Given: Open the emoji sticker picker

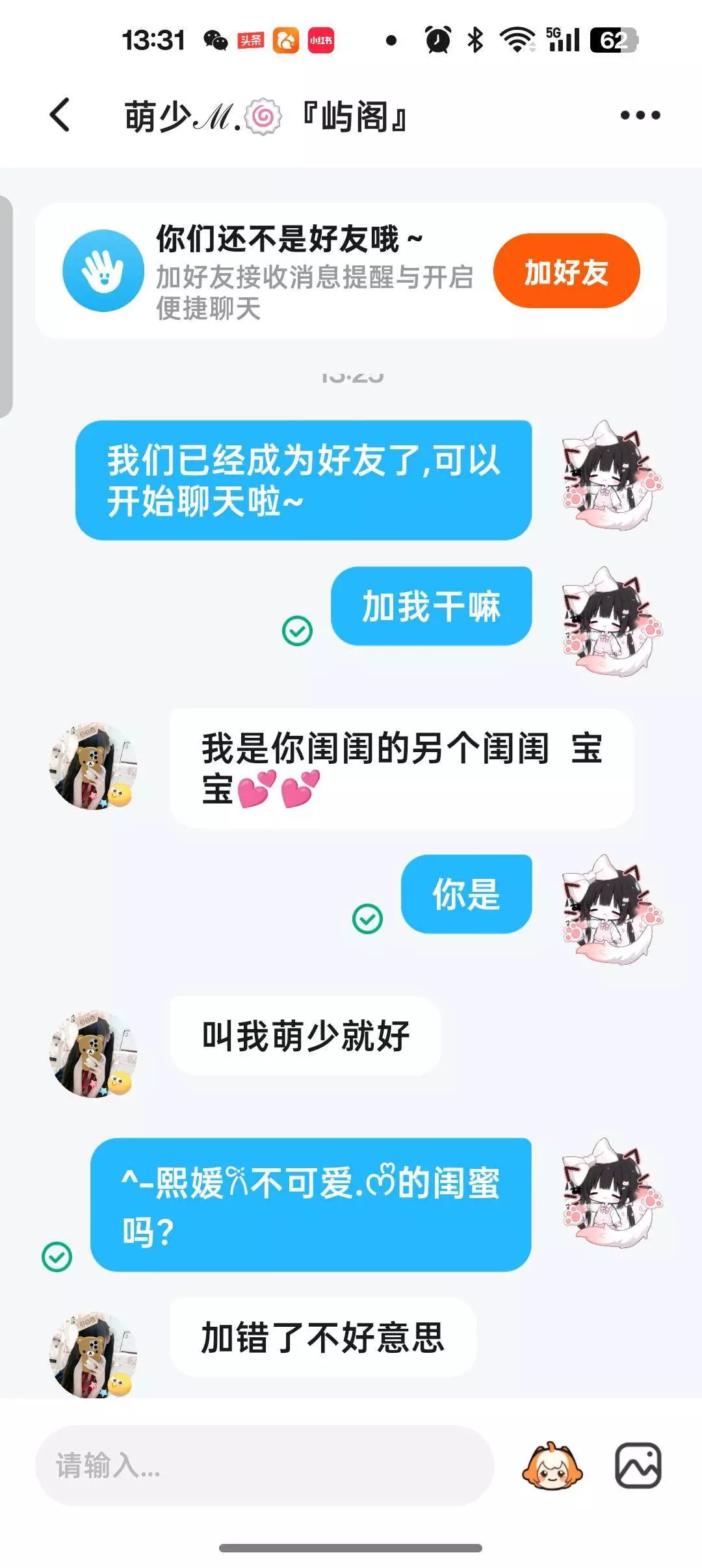Looking at the screenshot, I should [x=552, y=1466].
